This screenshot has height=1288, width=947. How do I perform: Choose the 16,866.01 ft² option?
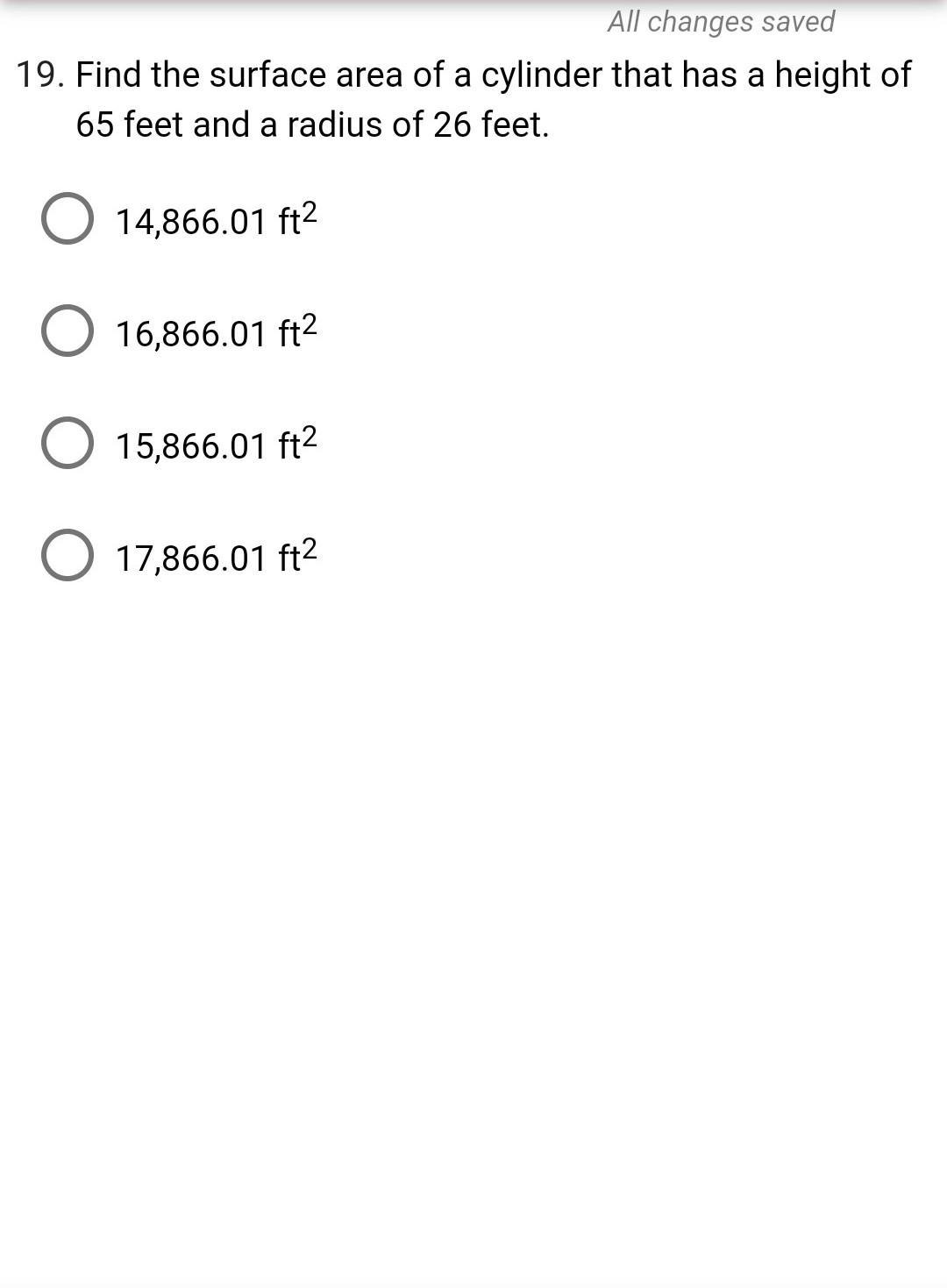click(x=68, y=331)
